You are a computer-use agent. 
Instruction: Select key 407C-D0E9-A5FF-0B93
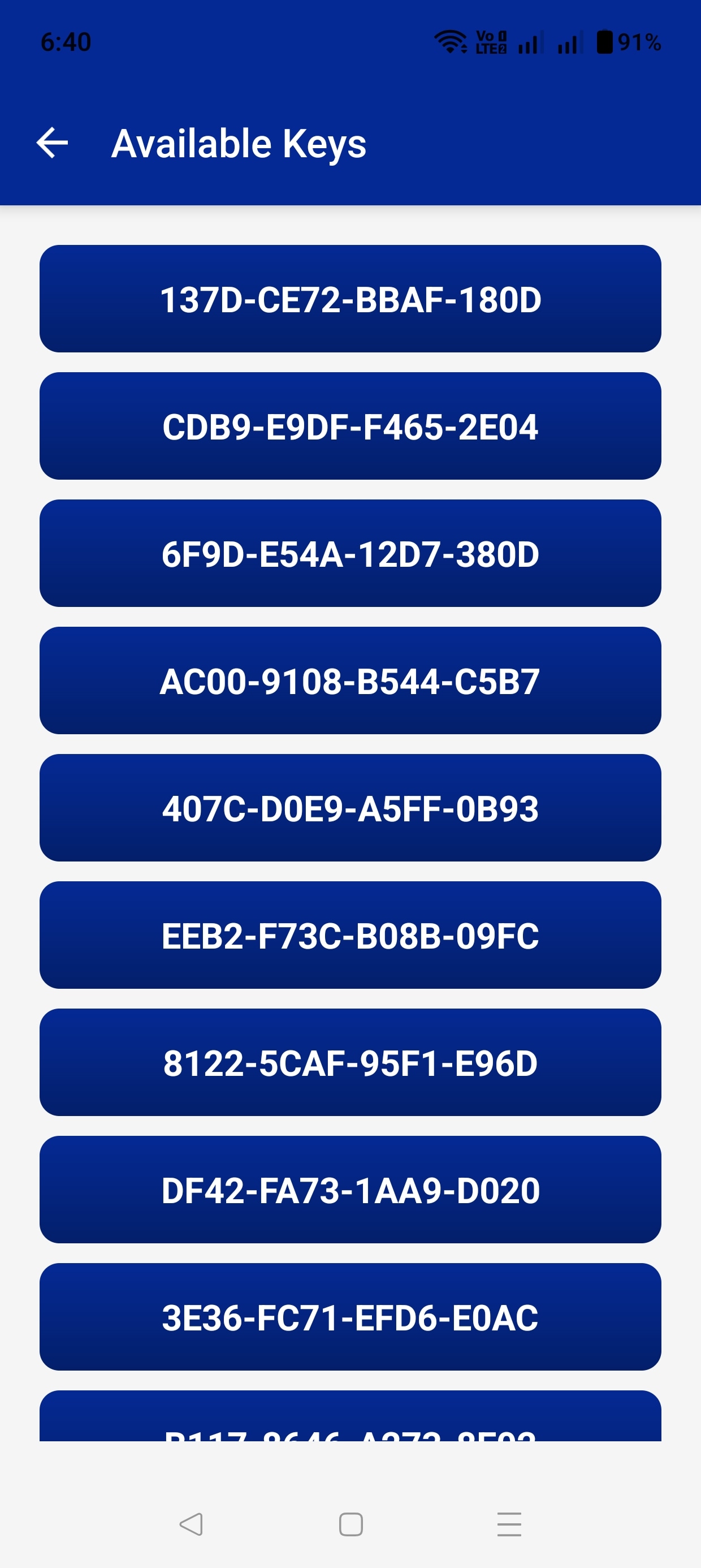pyautogui.click(x=350, y=809)
